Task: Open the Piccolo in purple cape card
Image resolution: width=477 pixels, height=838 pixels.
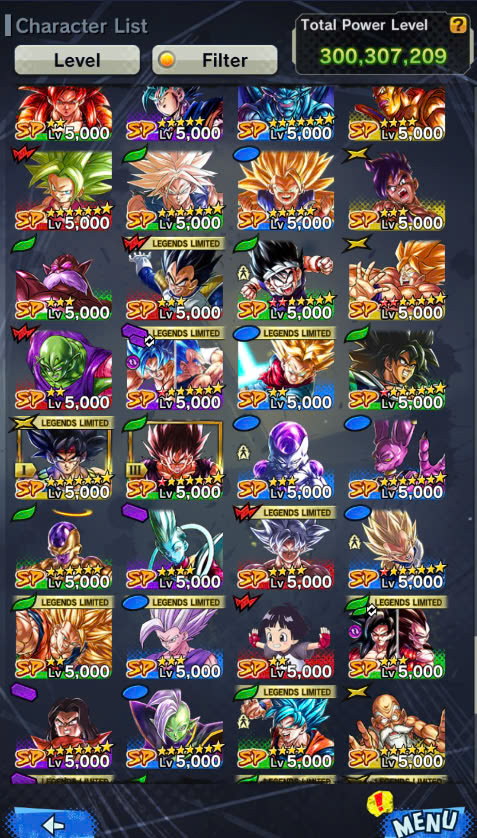Action: [64, 370]
